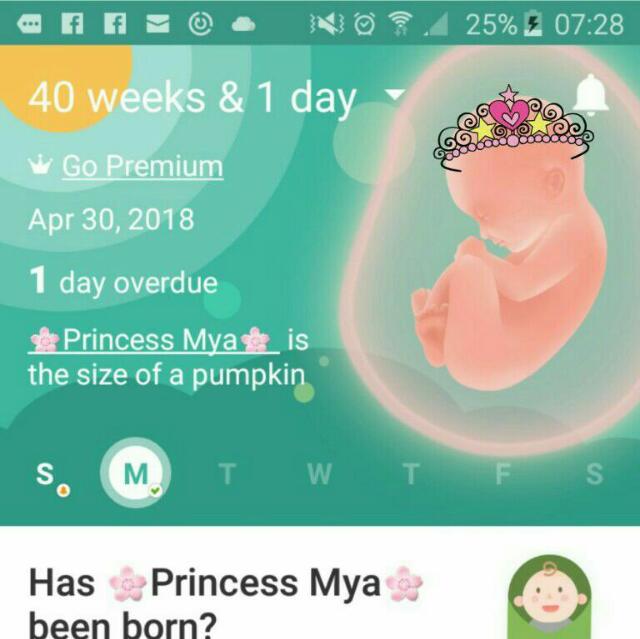Select Sunday in the week row
640x639 pixels.
click(x=46, y=475)
